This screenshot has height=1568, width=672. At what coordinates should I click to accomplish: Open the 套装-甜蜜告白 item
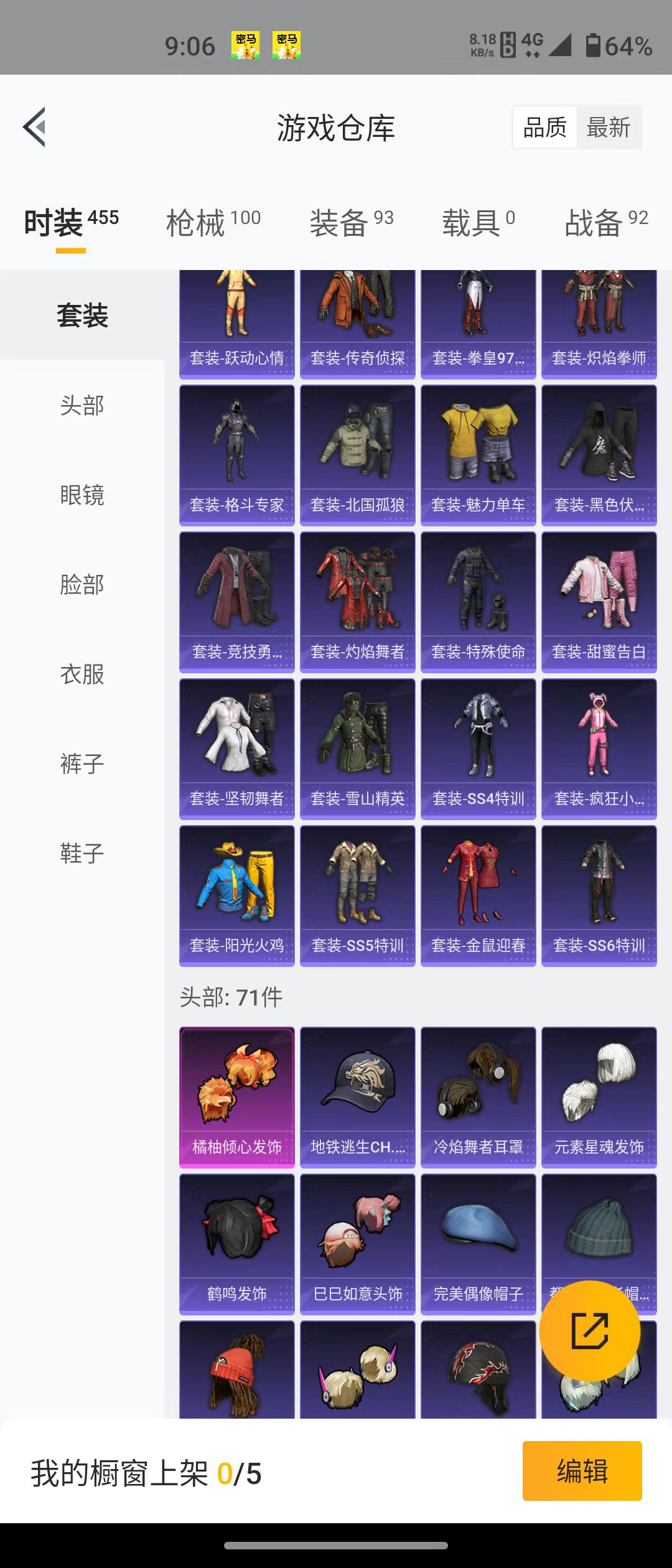pyautogui.click(x=599, y=602)
